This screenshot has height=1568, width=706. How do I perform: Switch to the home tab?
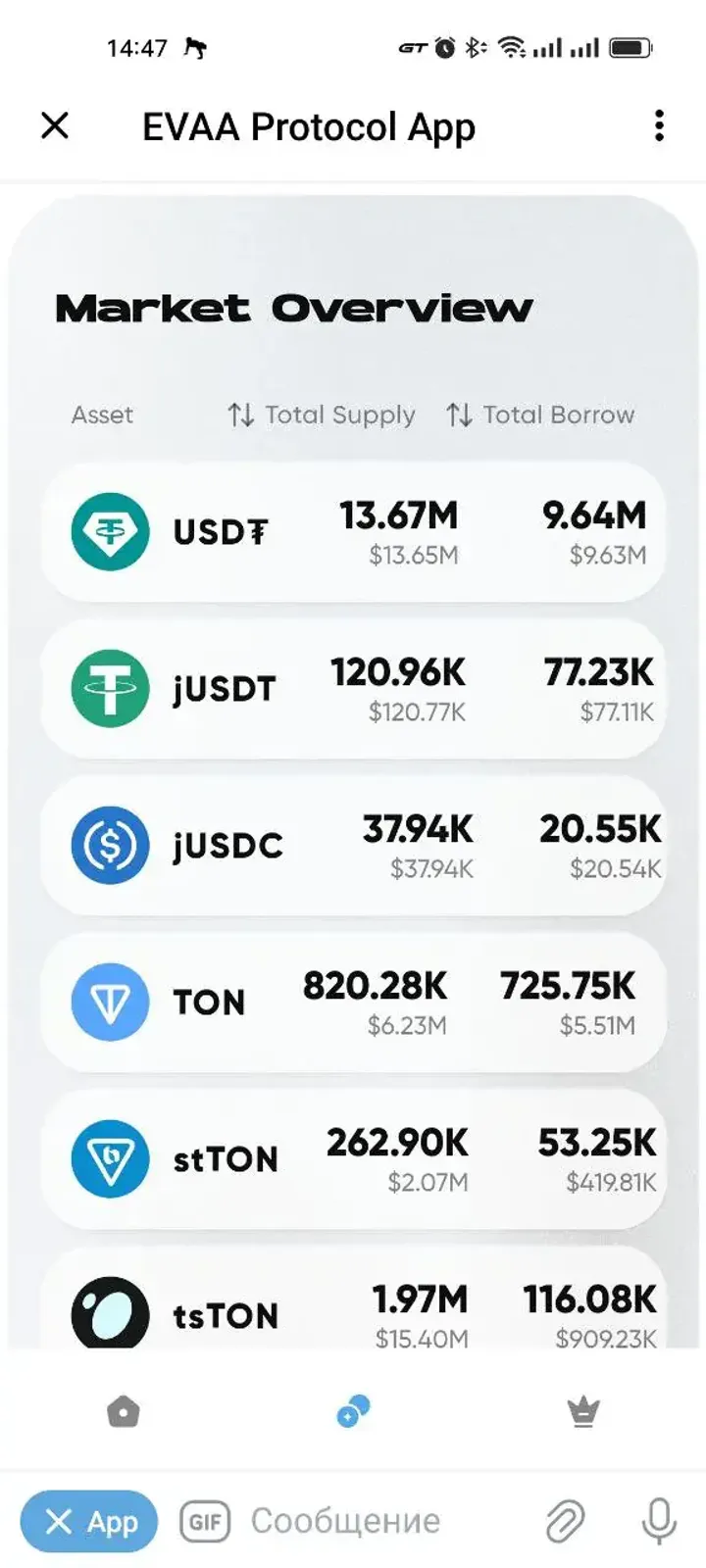pyautogui.click(x=123, y=1412)
